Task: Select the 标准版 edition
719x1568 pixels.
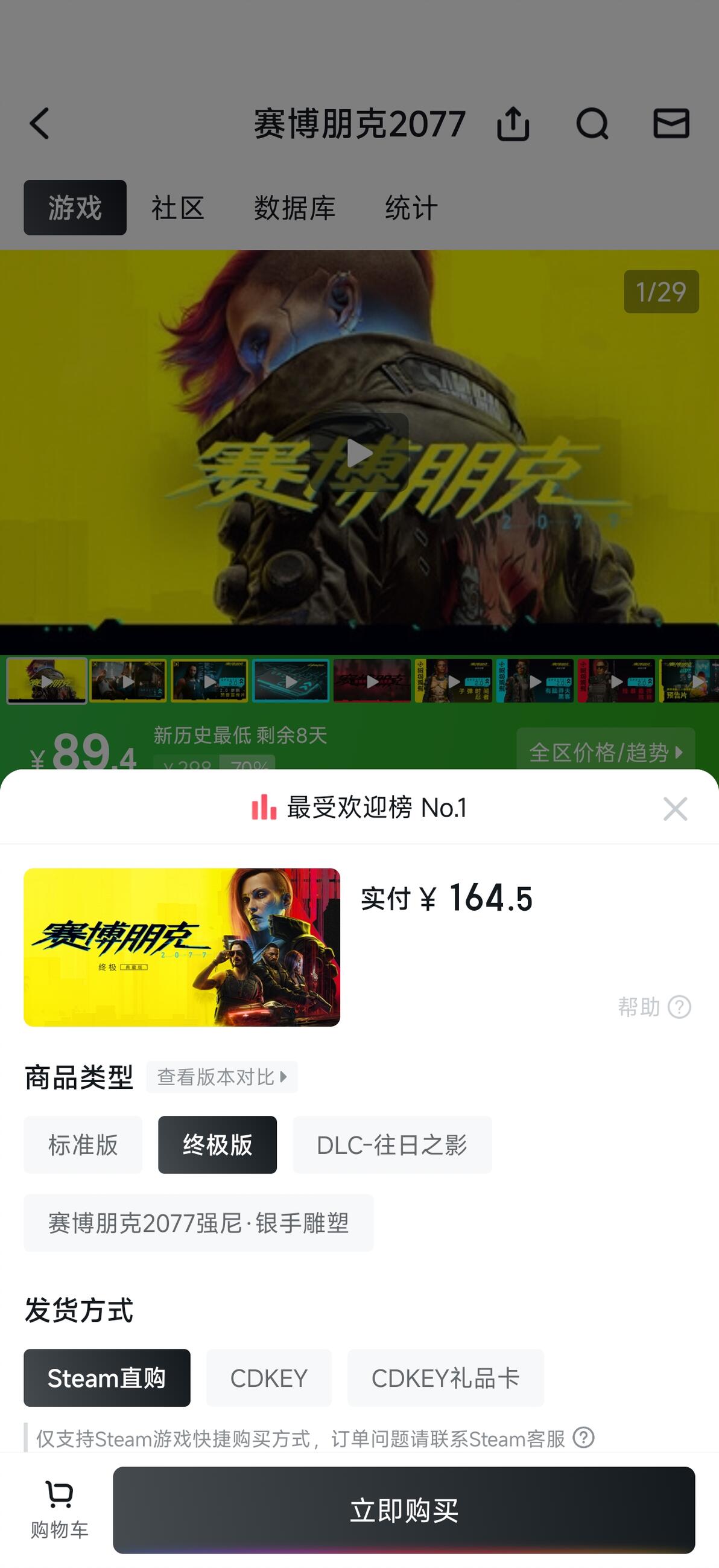Action: point(83,1145)
